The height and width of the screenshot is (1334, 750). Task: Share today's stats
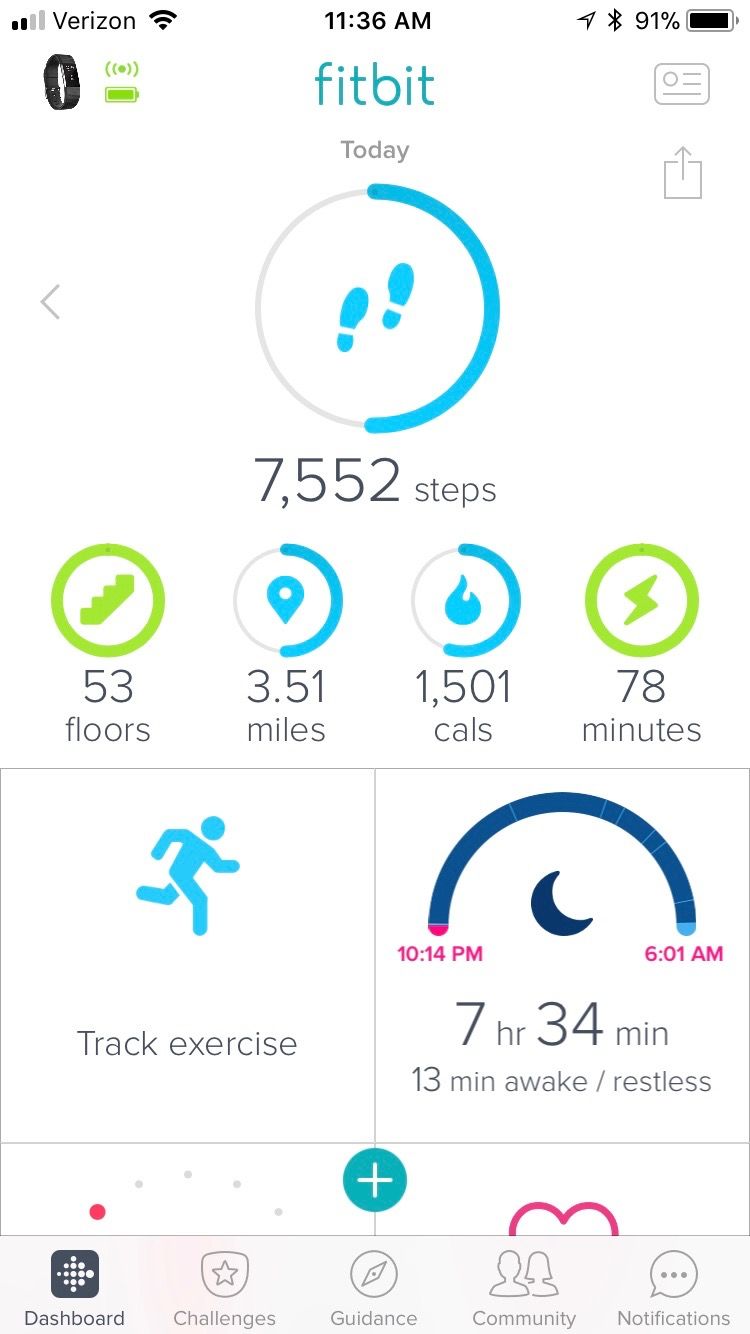[x=683, y=173]
